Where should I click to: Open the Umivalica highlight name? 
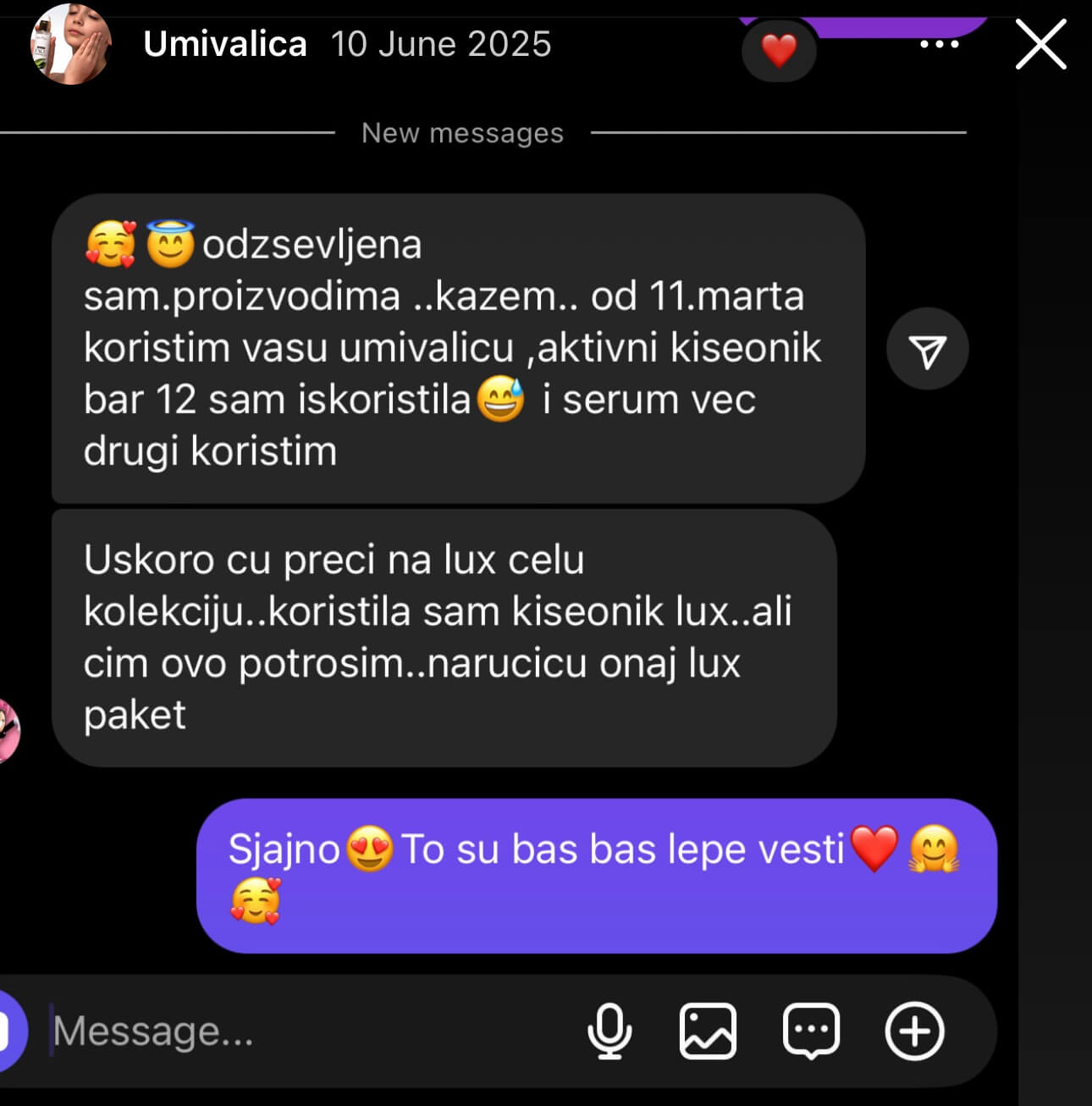pos(224,44)
